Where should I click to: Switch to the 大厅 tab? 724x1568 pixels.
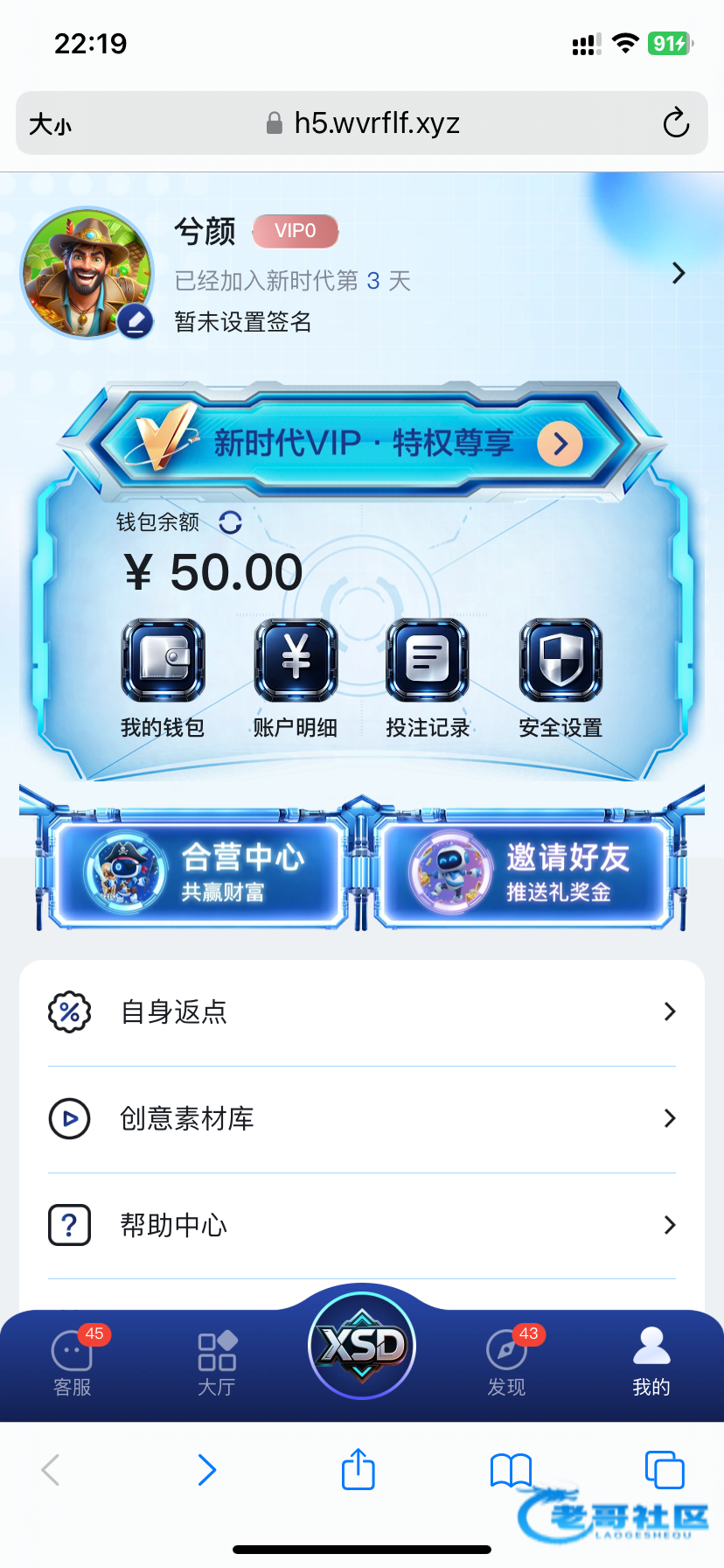point(217,1362)
